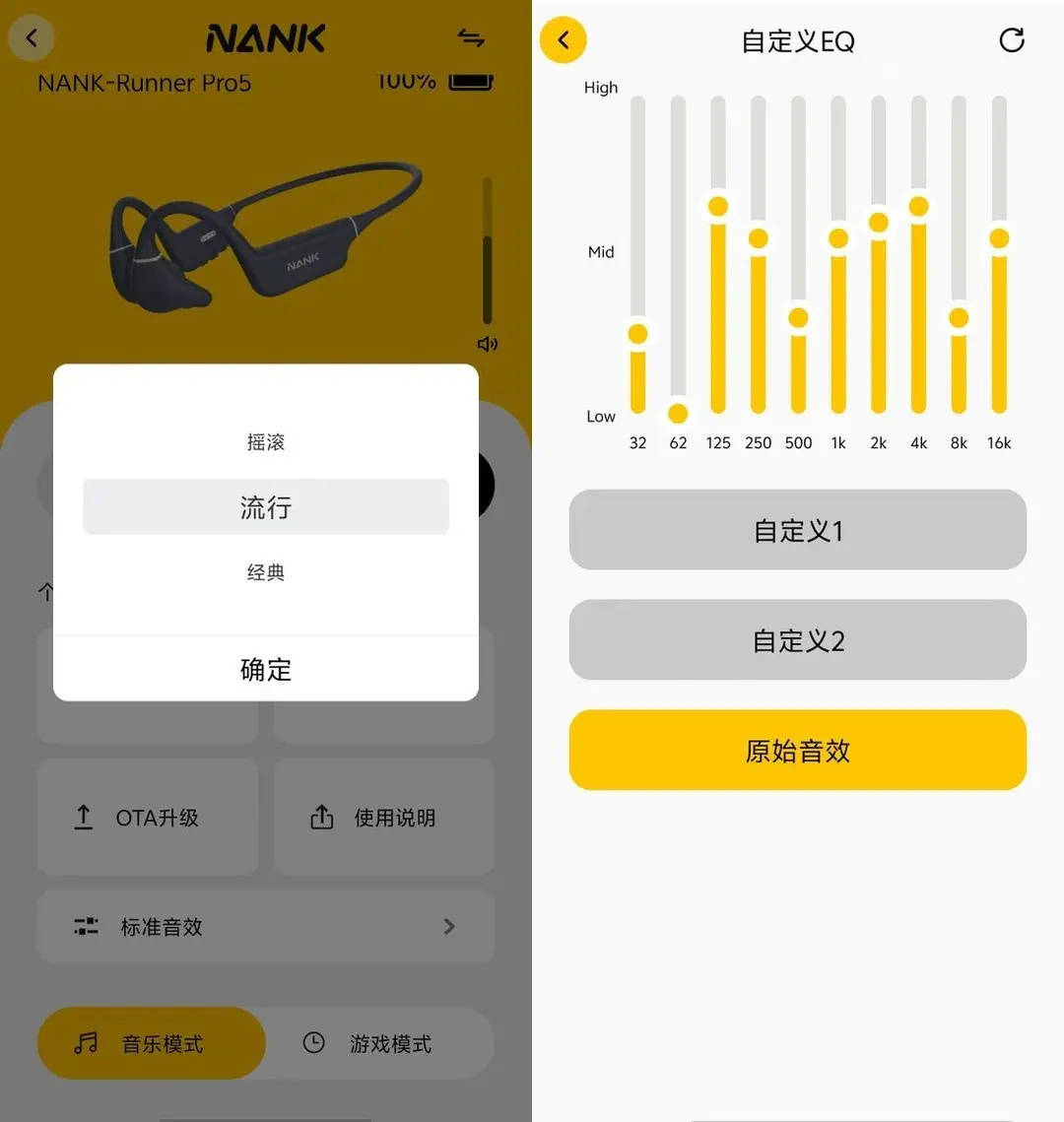Choose 经典 option in the popup
Screen dimensions: 1064x1122
click(x=265, y=571)
